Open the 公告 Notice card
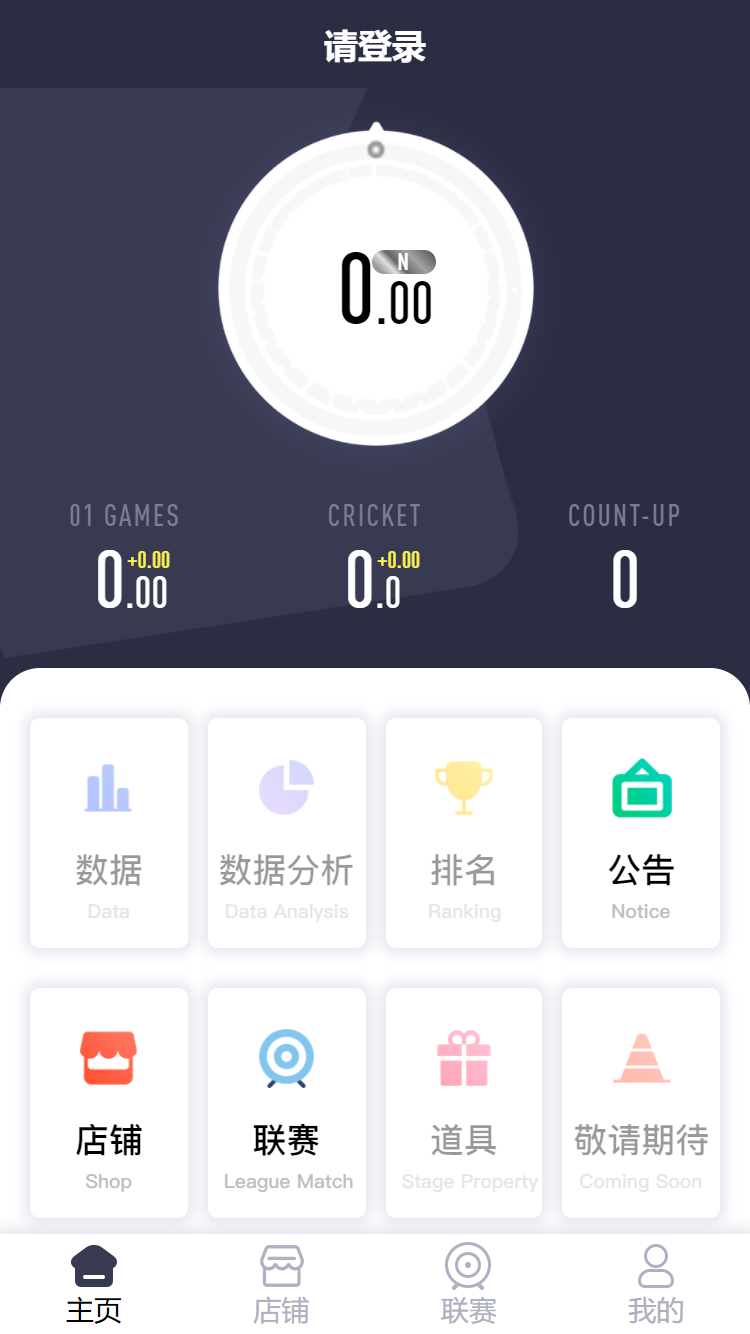Viewport: 750px width, 1334px height. (x=641, y=833)
